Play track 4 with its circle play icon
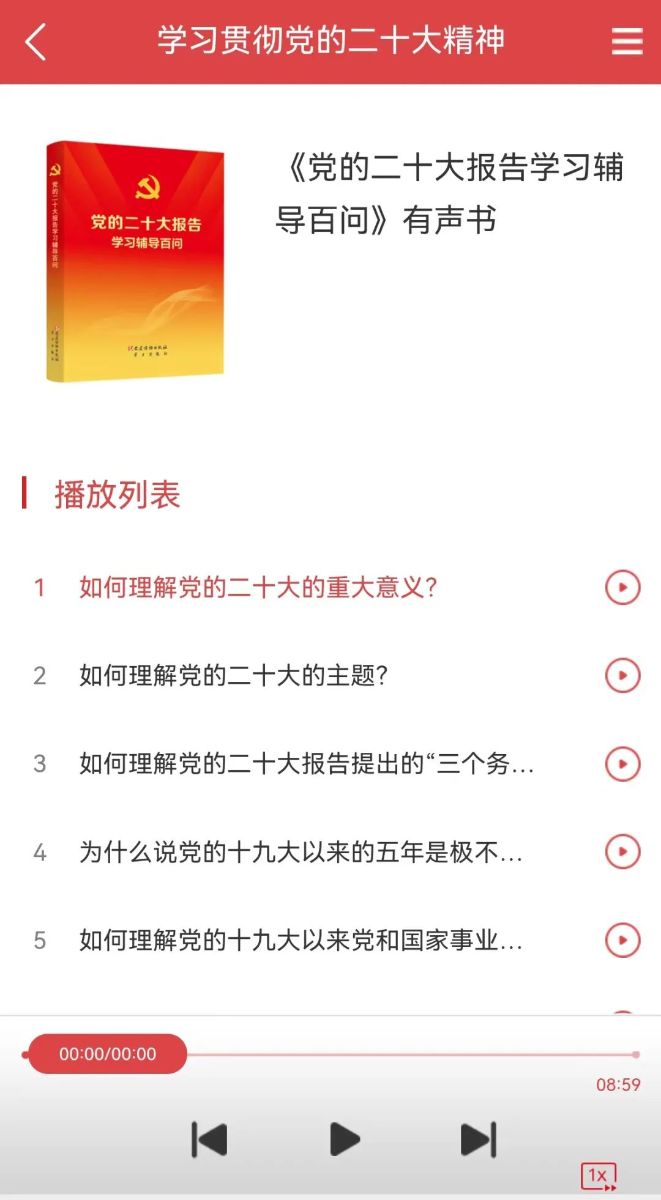This screenshot has width=661, height=1200. tap(622, 852)
